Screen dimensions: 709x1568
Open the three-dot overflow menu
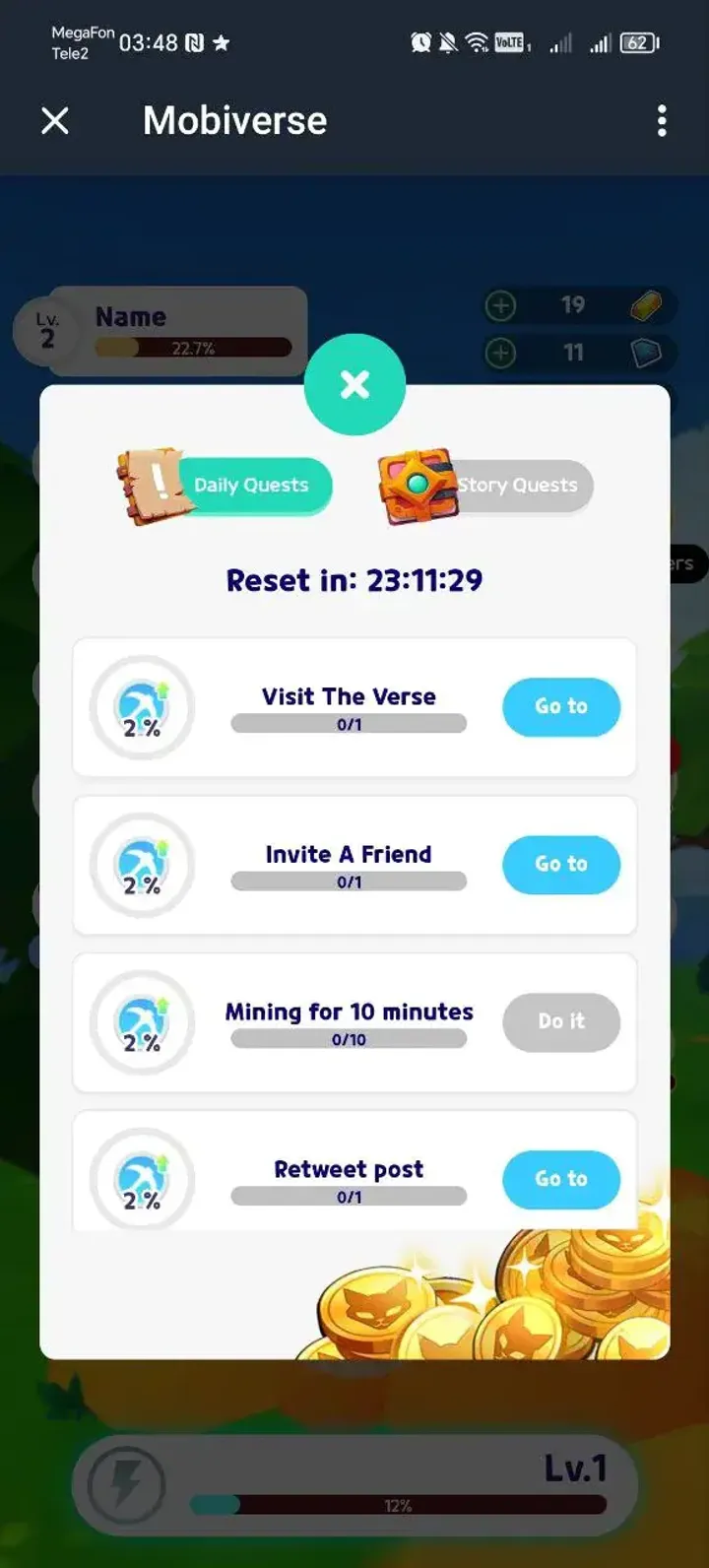click(662, 120)
